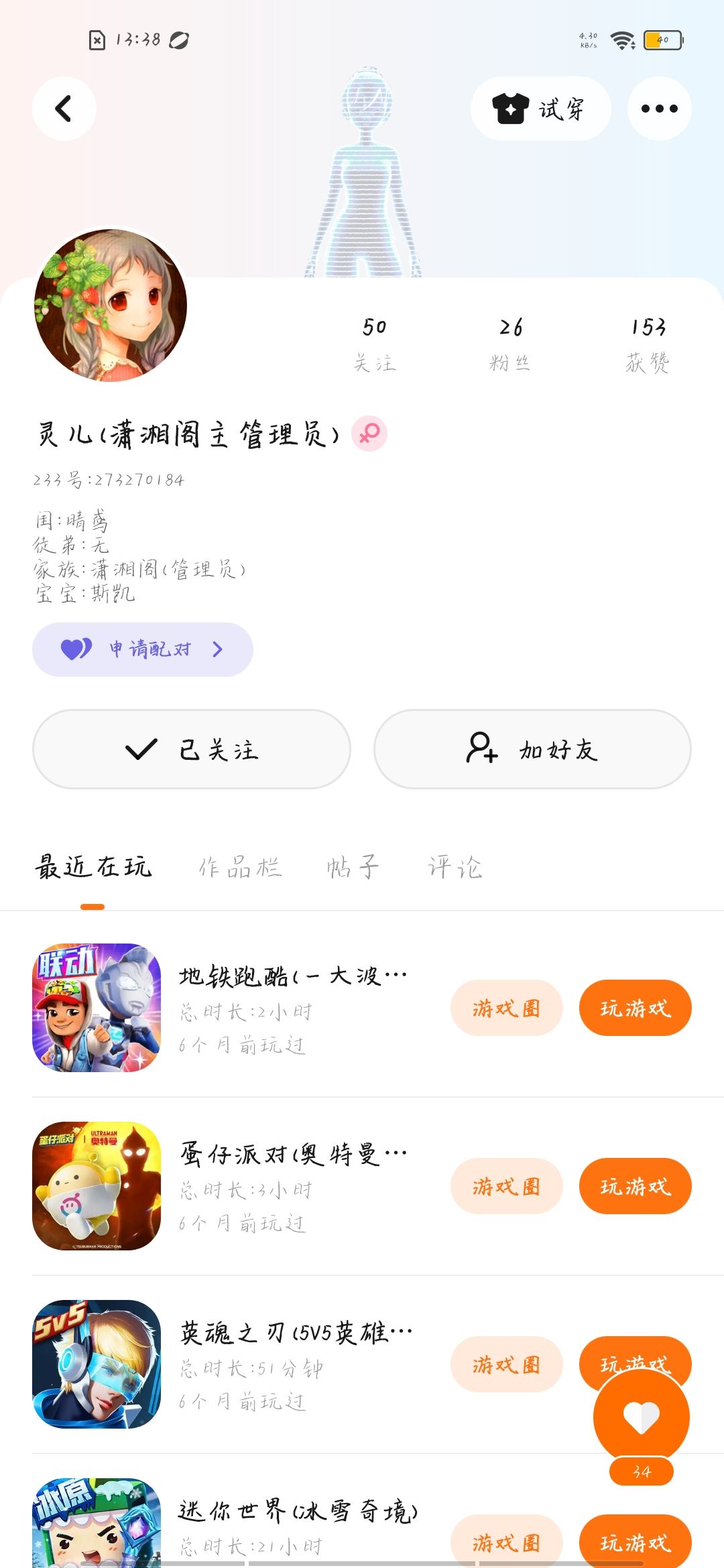Open the 关注 following list
The image size is (724, 1568).
(x=375, y=344)
